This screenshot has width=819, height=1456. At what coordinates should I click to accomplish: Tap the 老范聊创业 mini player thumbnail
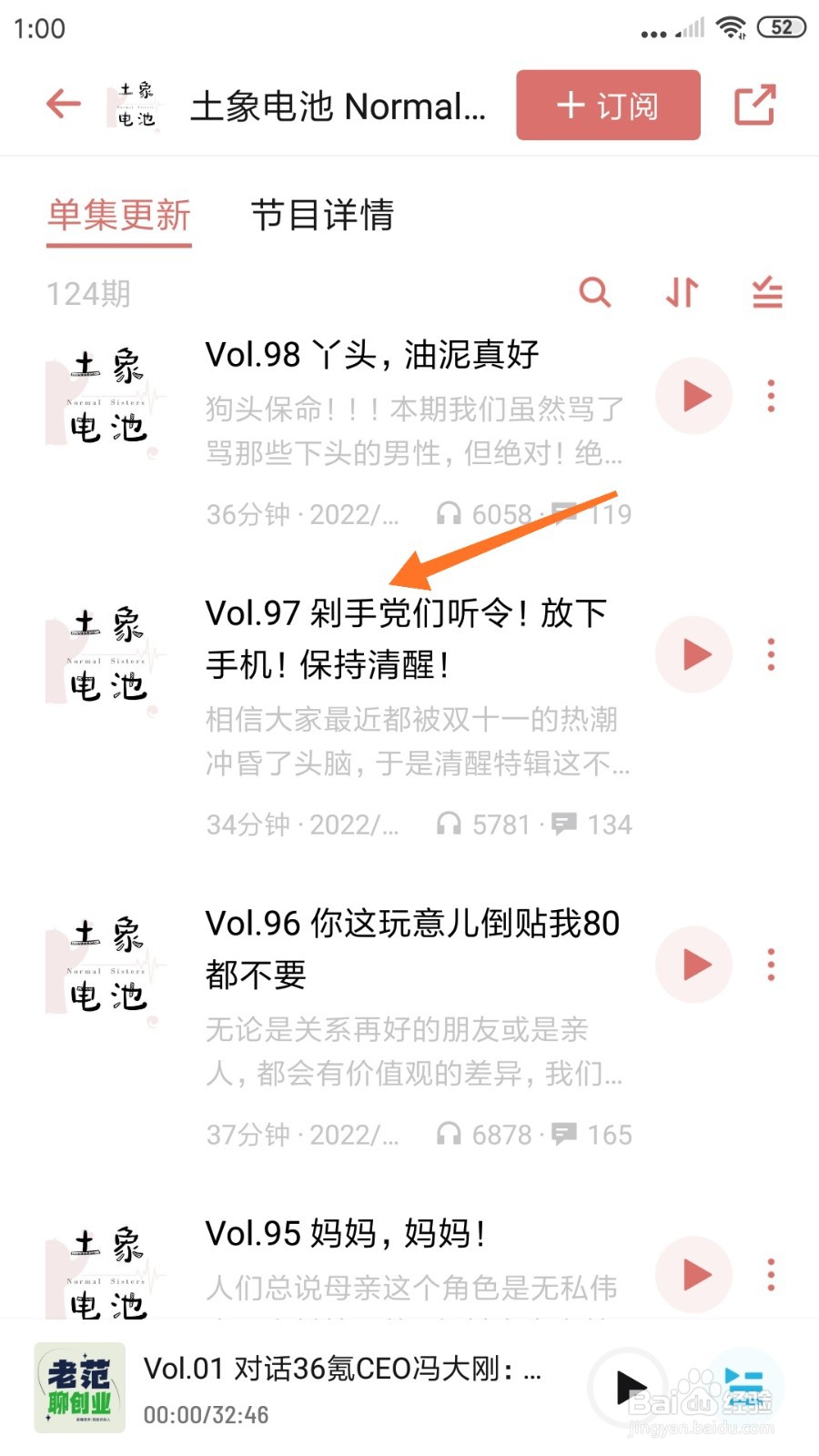[x=77, y=1386]
